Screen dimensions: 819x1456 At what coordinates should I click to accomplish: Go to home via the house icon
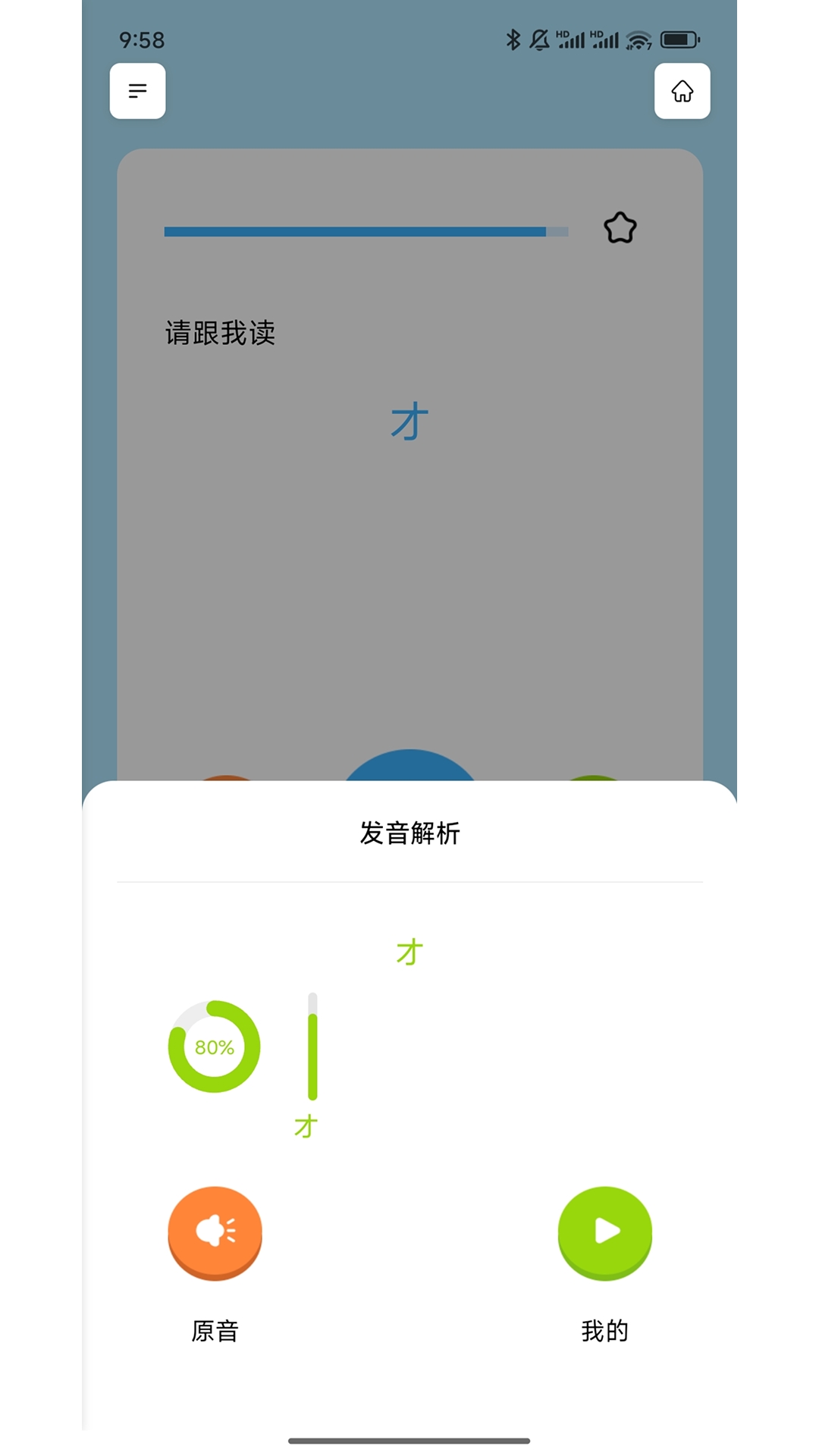tap(682, 91)
